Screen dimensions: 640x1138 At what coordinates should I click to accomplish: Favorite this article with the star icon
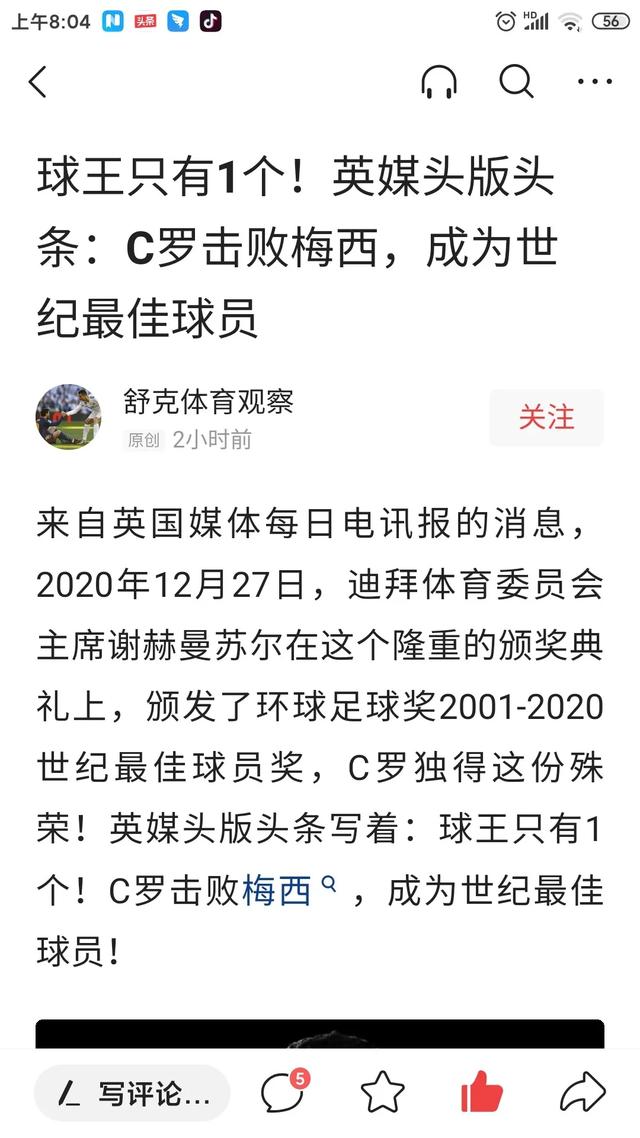(x=382, y=1092)
